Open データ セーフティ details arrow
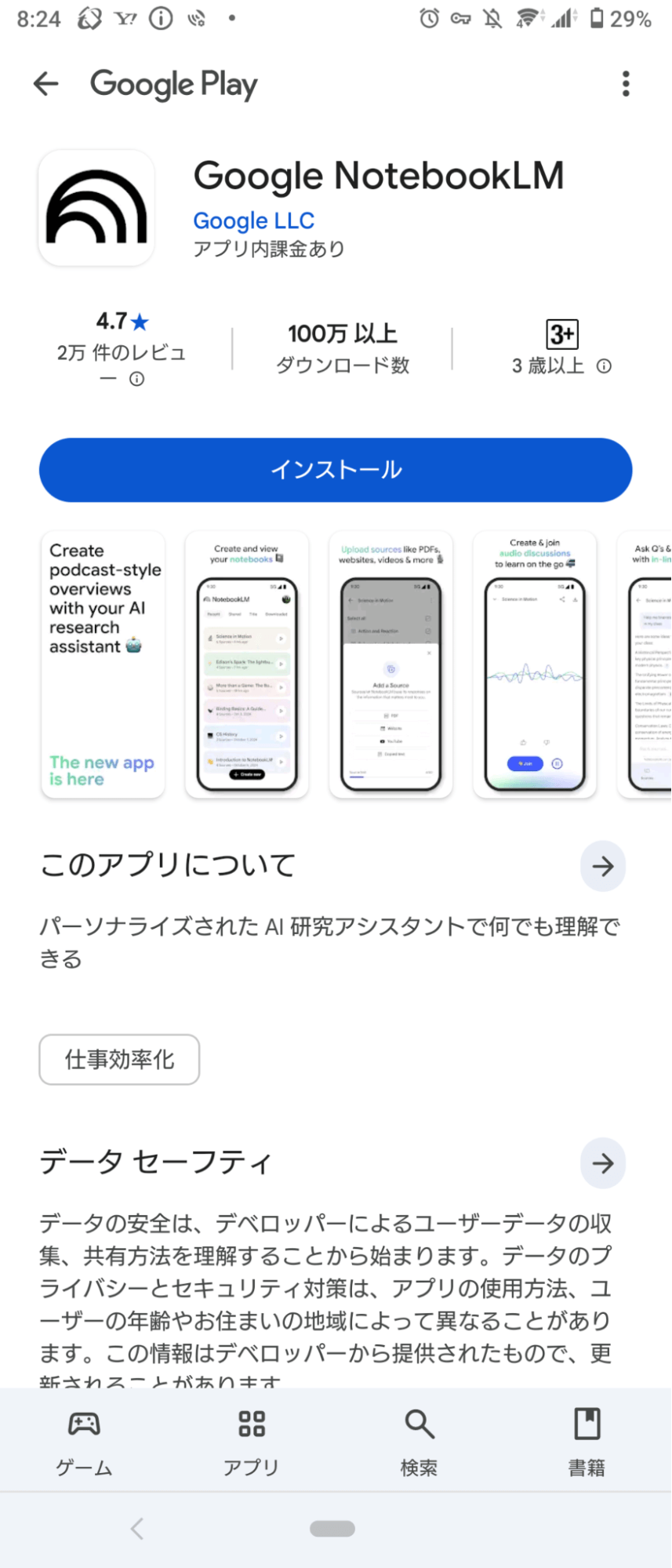Image resolution: width=672 pixels, height=1568 pixels. point(602,1163)
